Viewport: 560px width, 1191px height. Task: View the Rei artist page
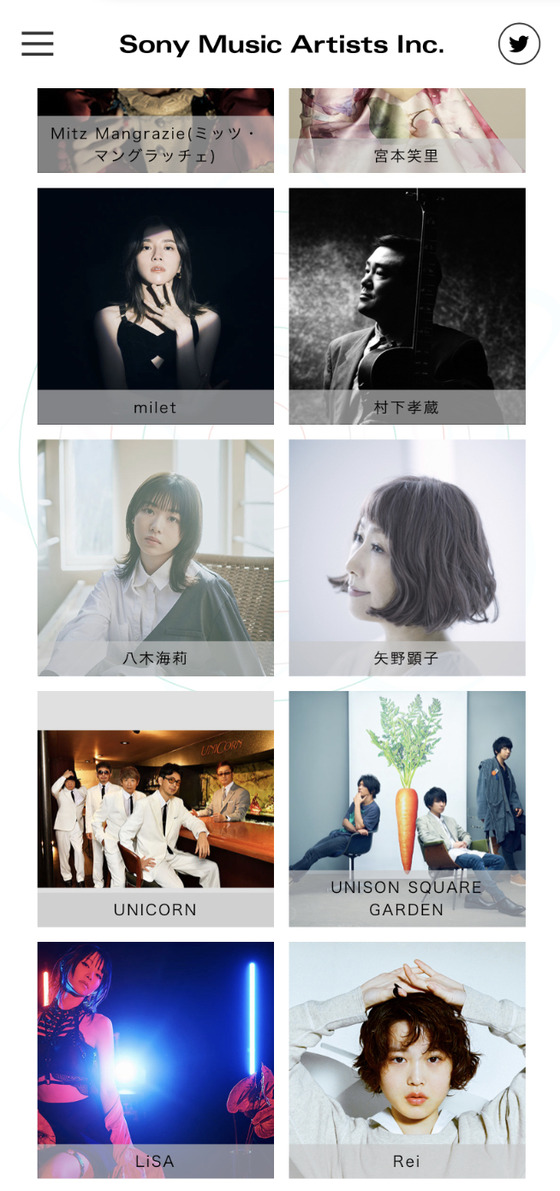click(x=407, y=1060)
